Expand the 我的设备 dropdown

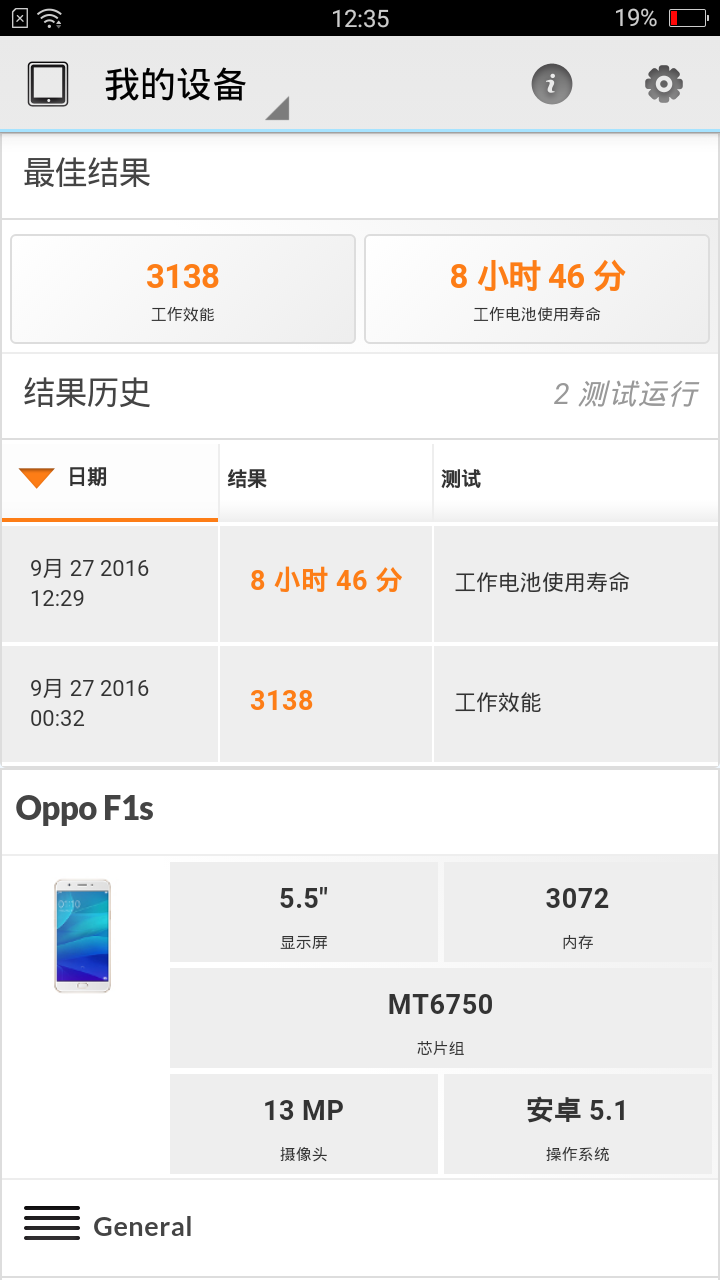(x=196, y=86)
